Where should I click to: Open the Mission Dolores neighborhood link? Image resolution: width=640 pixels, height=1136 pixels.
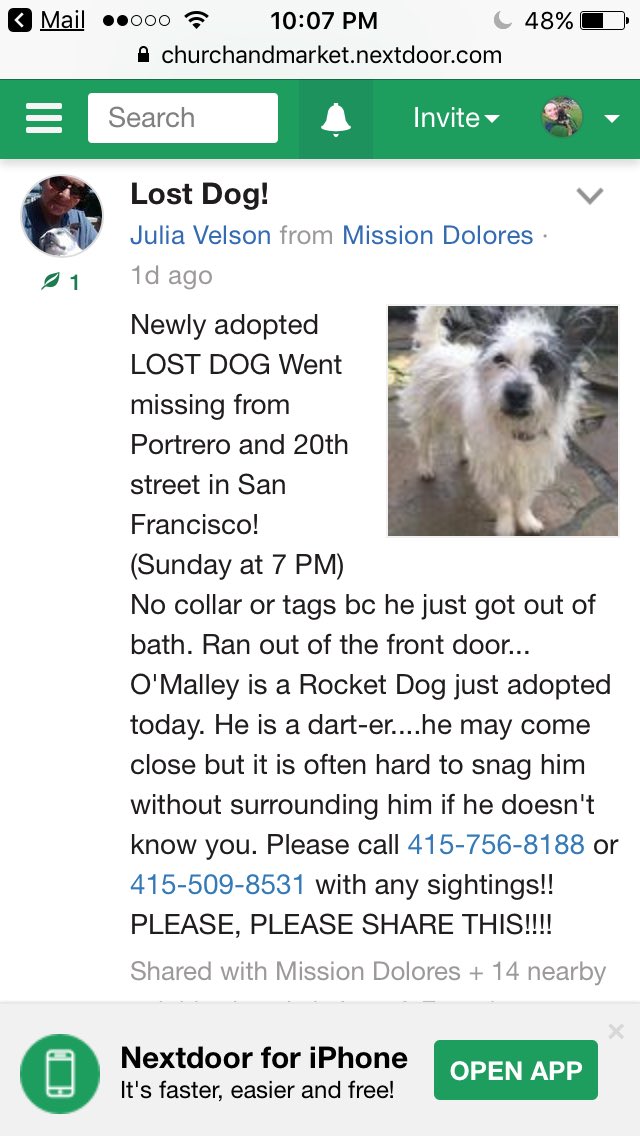coord(437,235)
